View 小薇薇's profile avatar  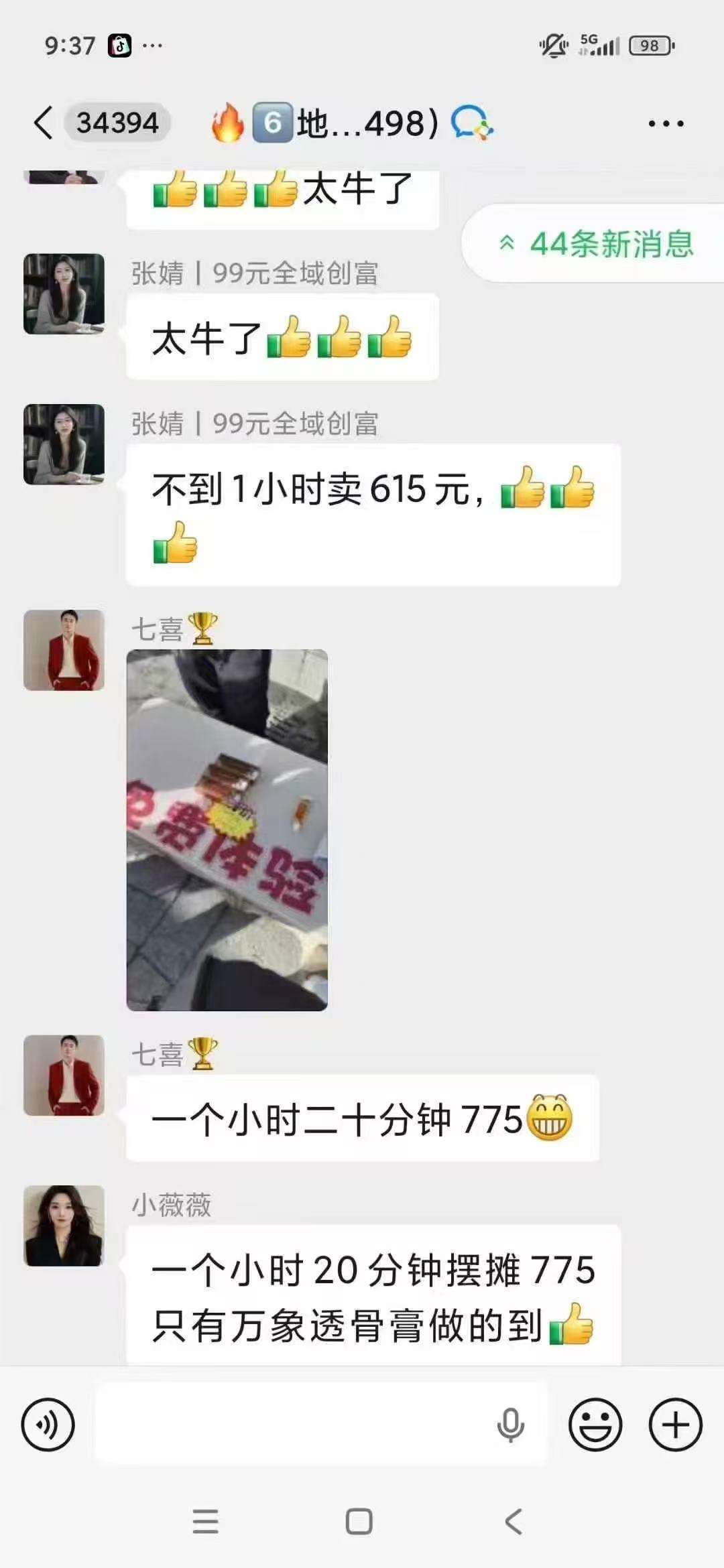pos(64,1226)
